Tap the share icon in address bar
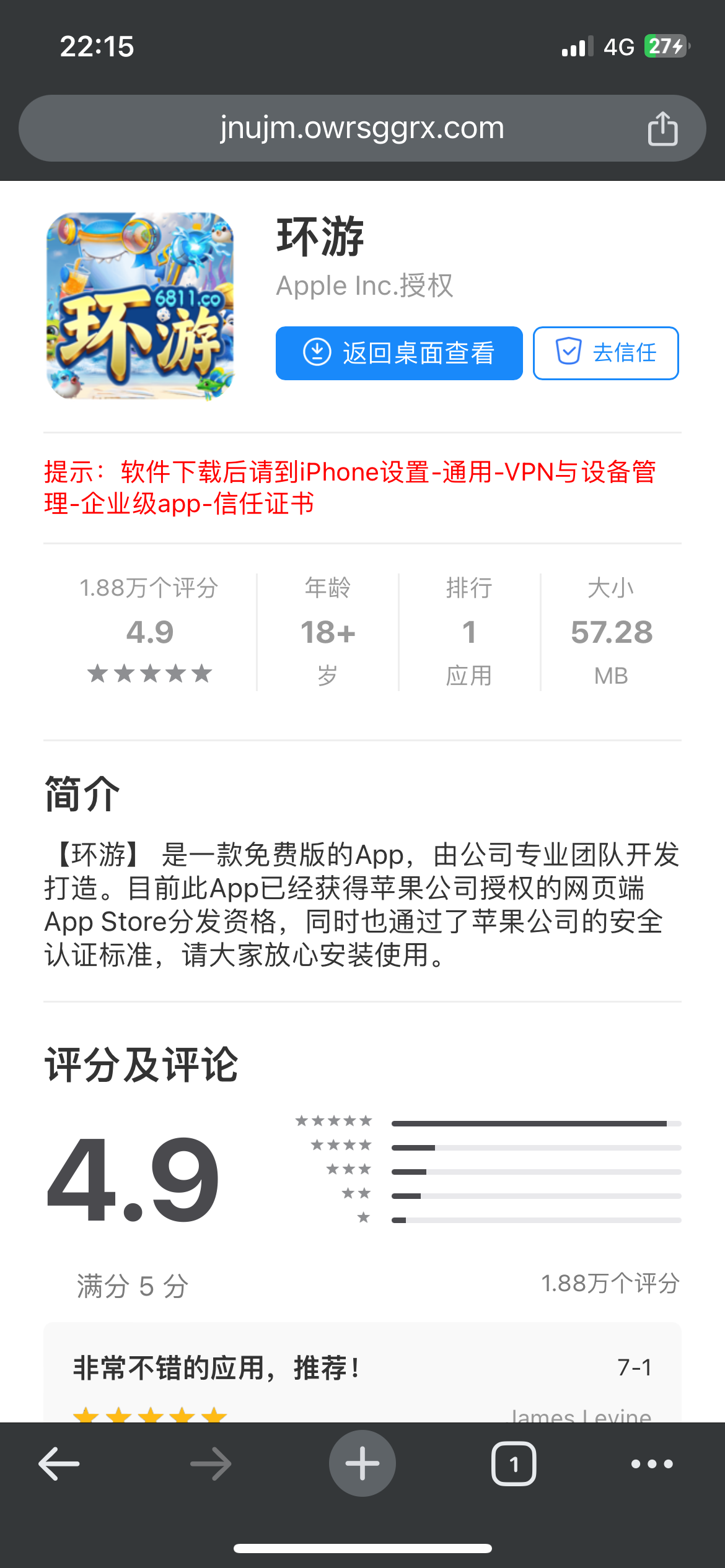This screenshot has height=1568, width=725. click(662, 129)
